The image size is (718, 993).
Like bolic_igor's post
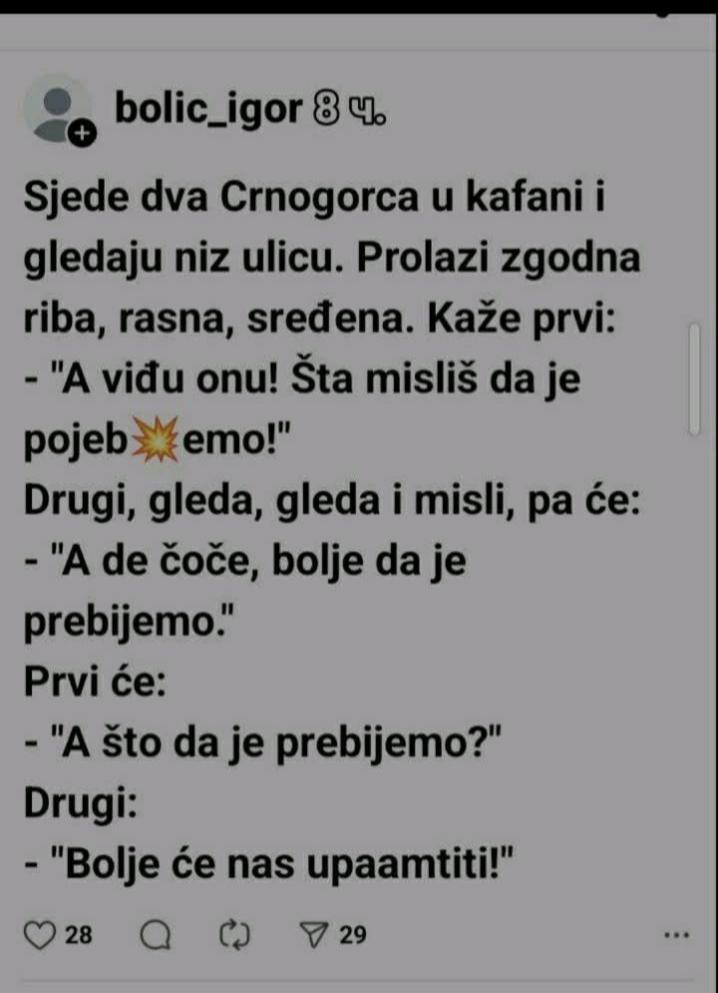point(40,936)
